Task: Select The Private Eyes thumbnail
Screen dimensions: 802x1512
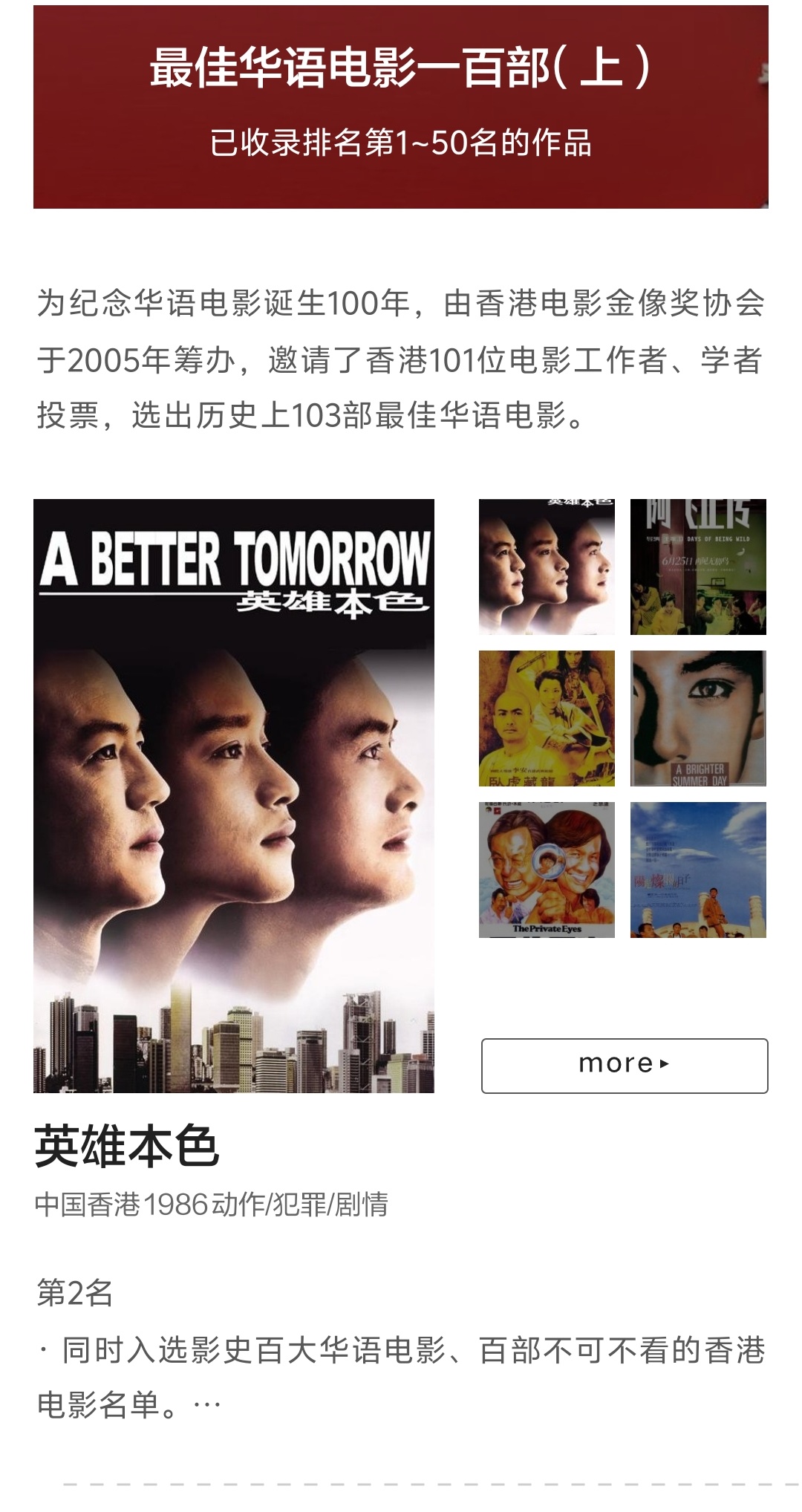Action: click(x=547, y=870)
